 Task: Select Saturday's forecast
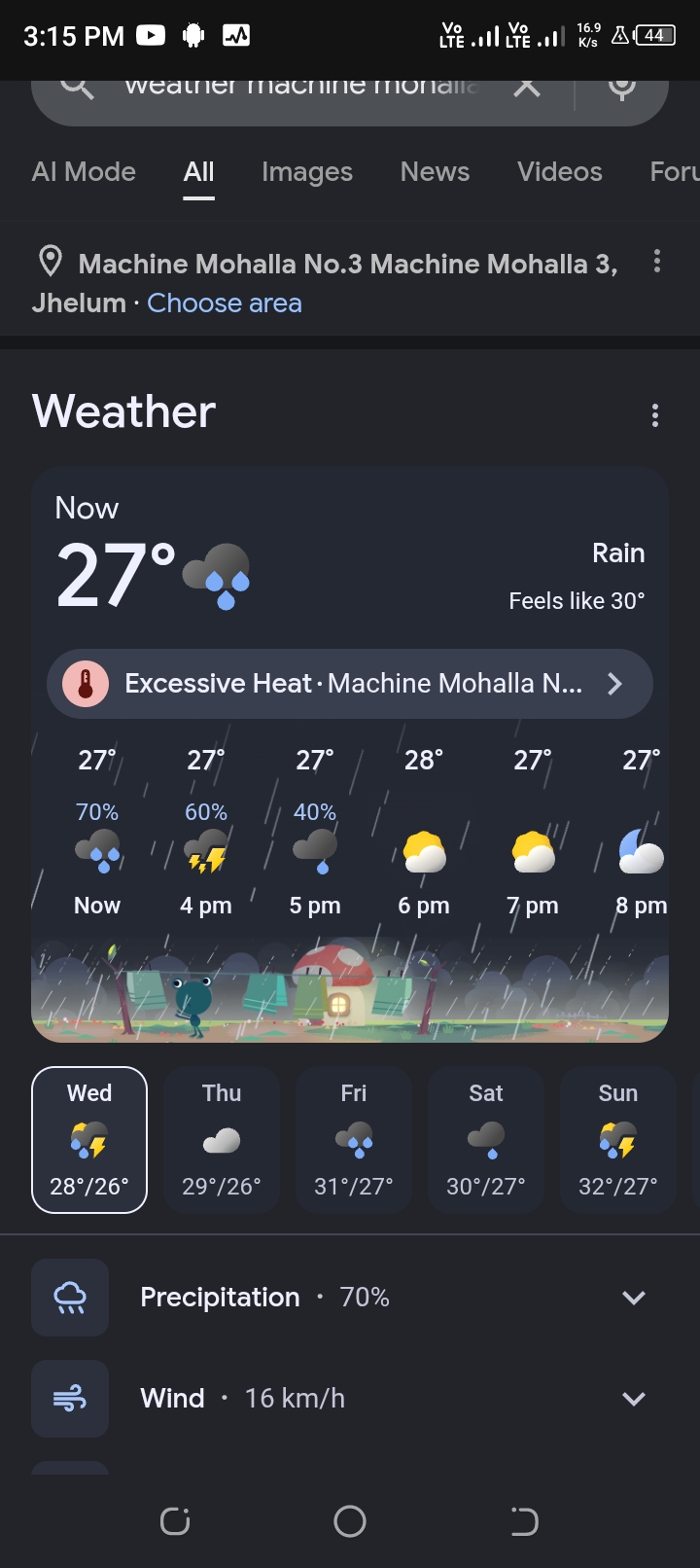pos(486,1140)
